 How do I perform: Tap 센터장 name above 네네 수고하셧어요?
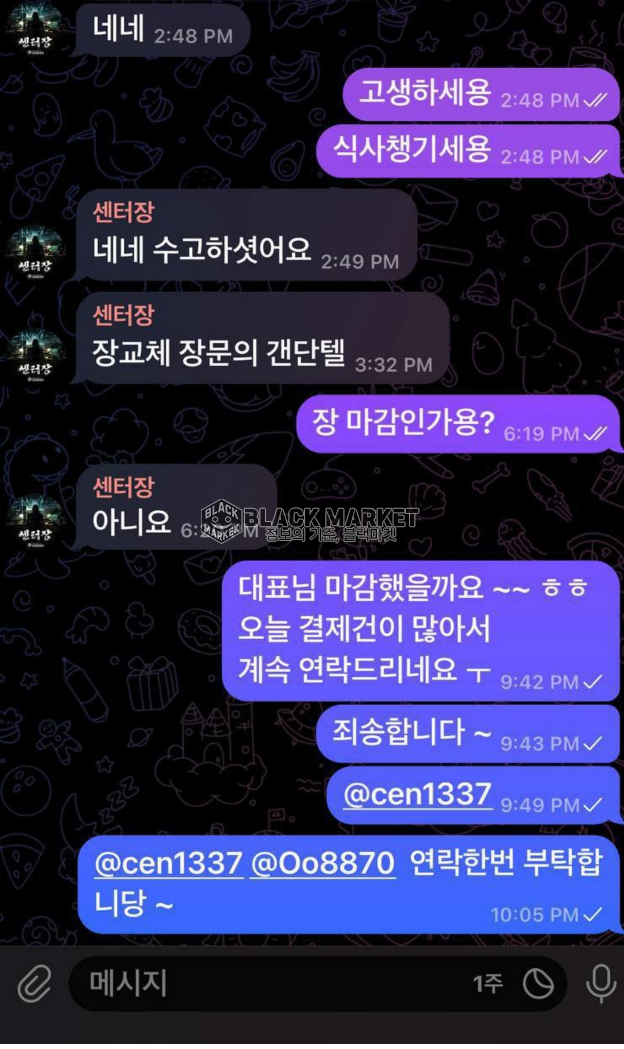point(123,211)
